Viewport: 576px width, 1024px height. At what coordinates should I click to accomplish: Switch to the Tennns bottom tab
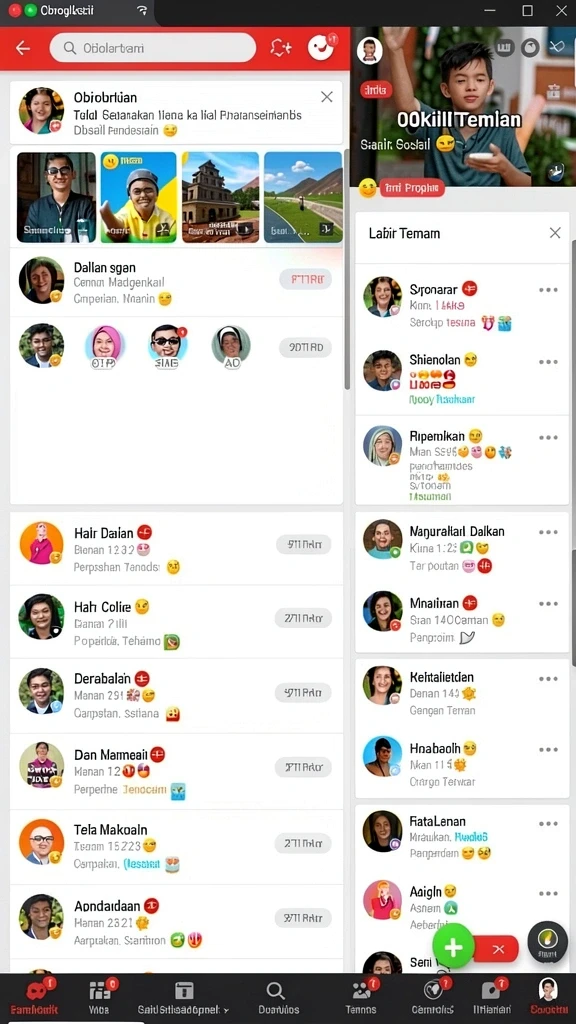click(x=360, y=998)
